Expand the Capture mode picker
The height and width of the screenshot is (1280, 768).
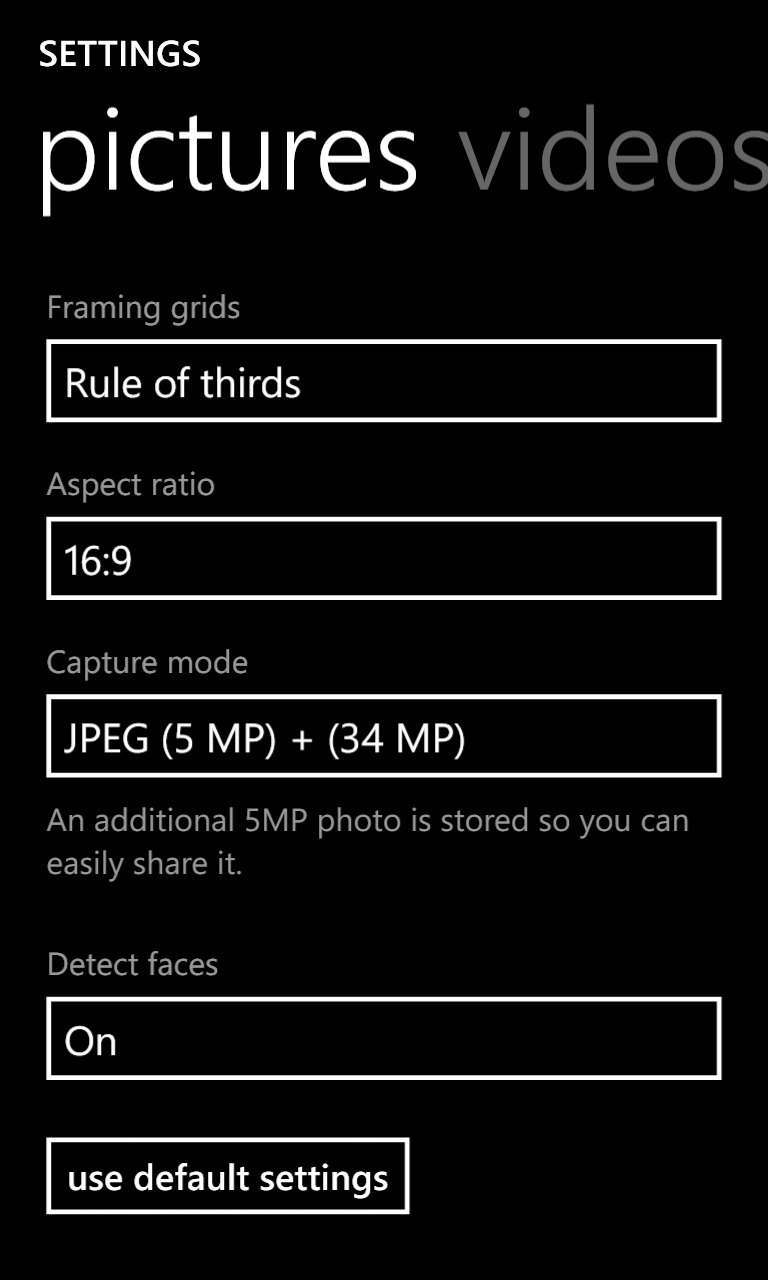(383, 737)
